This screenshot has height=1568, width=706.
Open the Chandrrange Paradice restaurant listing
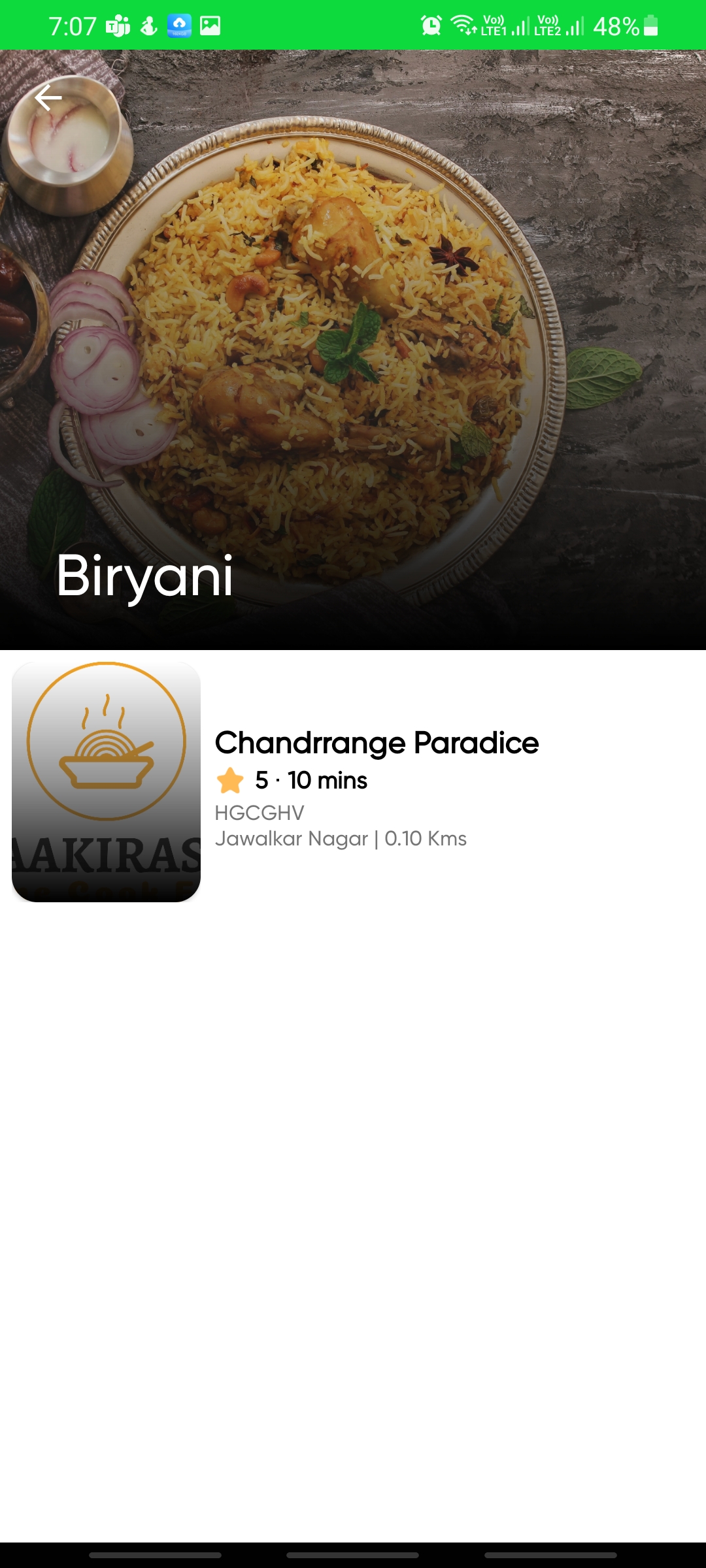click(353, 782)
